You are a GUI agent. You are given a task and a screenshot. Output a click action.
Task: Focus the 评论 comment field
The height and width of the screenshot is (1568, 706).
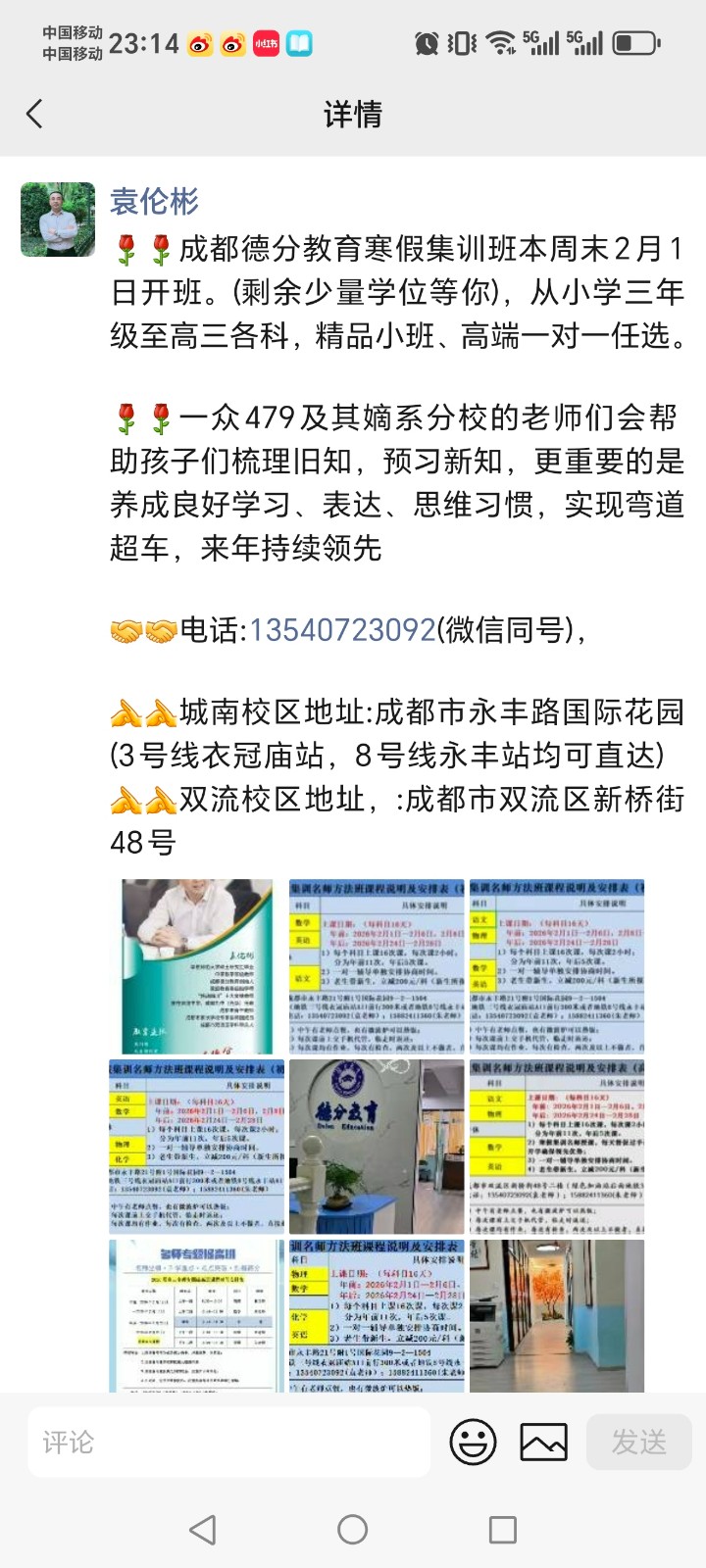[229, 1442]
